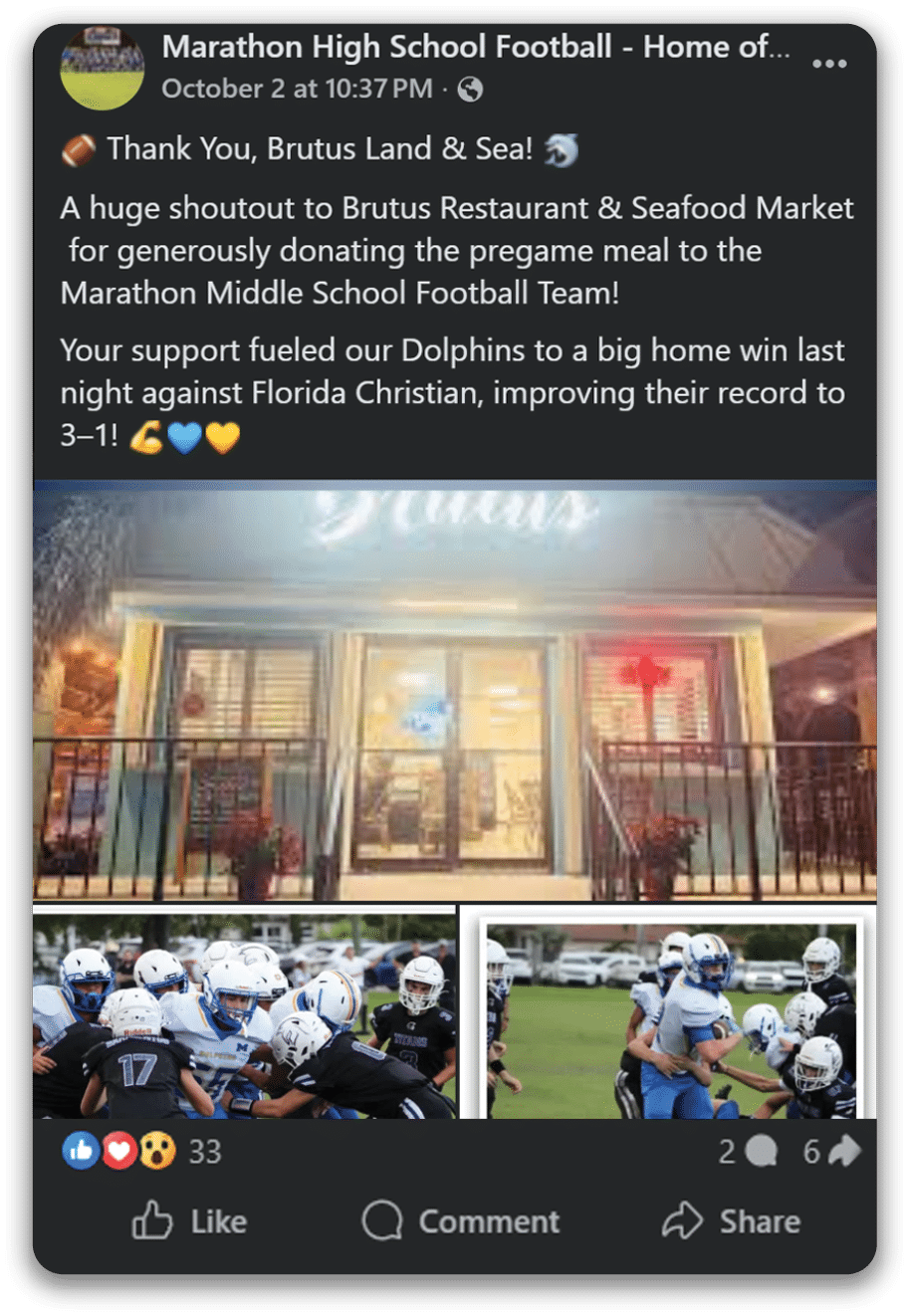Comment on this post
The width and height of the screenshot is (910, 1316).
coord(460,1221)
